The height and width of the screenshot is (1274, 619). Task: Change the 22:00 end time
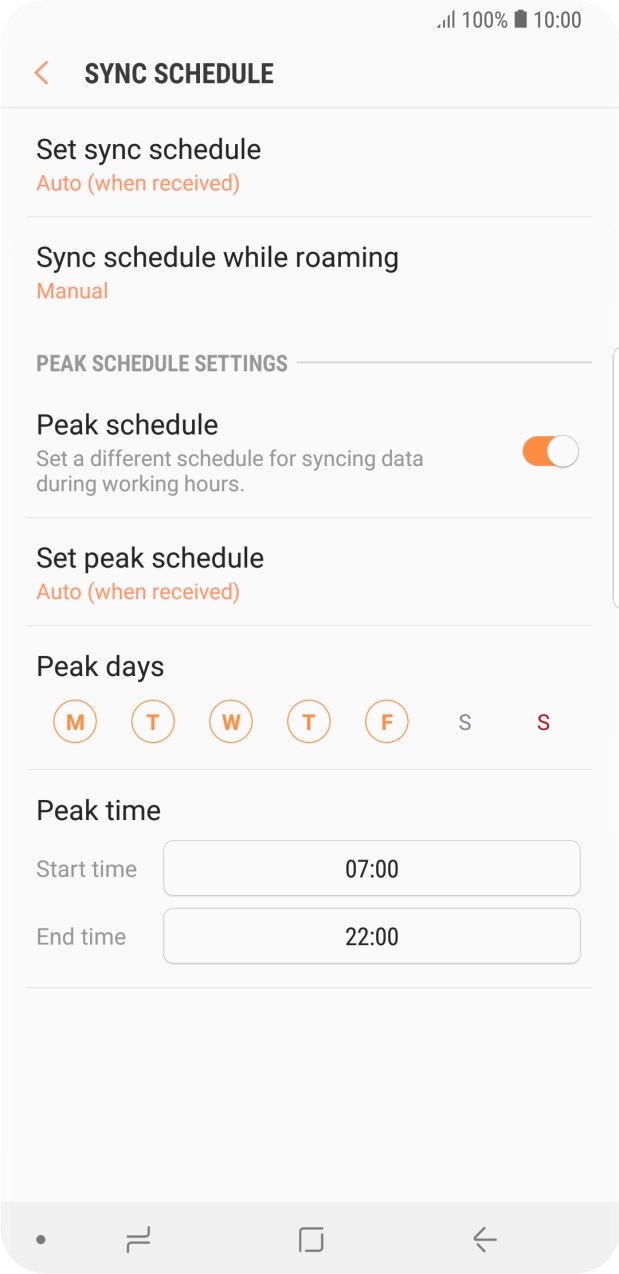tap(371, 936)
